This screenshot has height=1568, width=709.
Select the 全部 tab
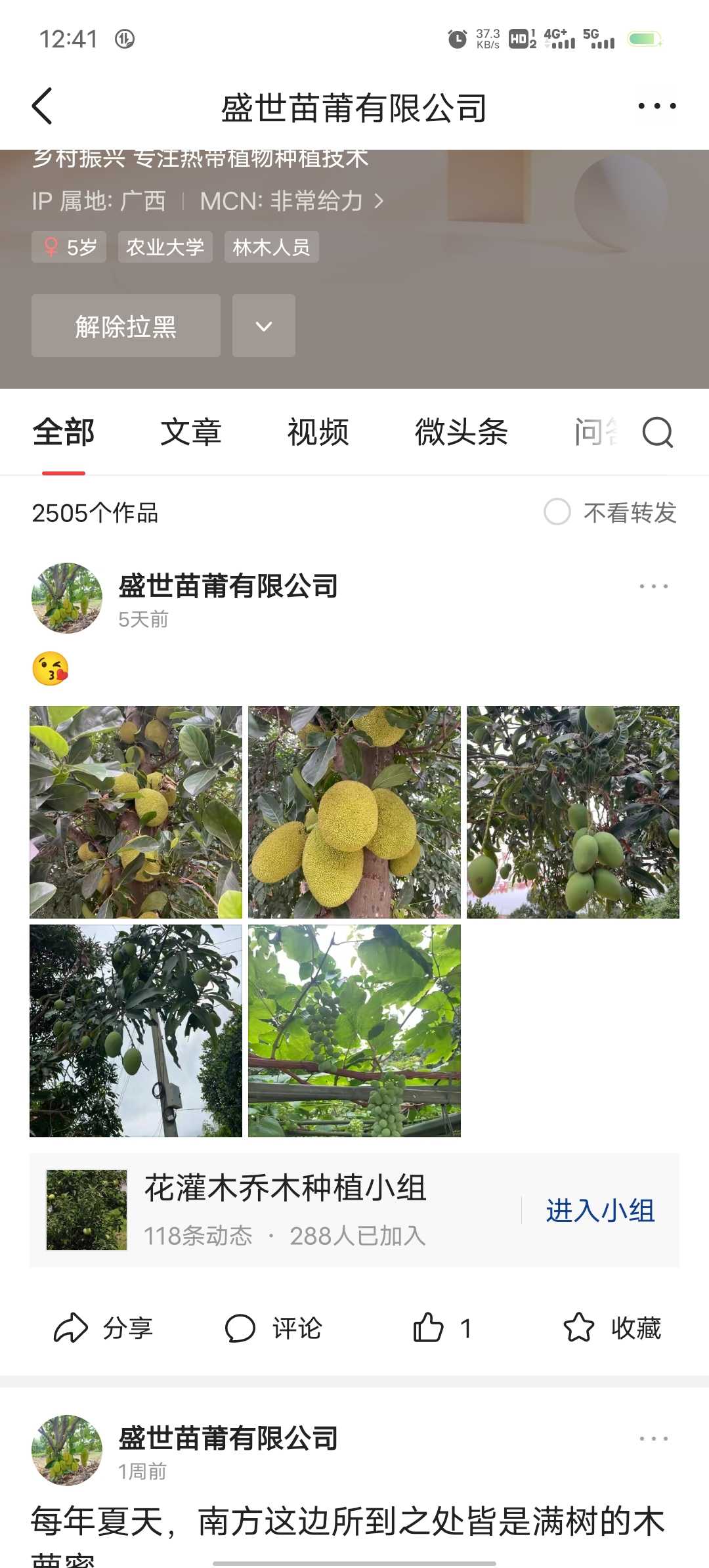pyautogui.click(x=64, y=433)
